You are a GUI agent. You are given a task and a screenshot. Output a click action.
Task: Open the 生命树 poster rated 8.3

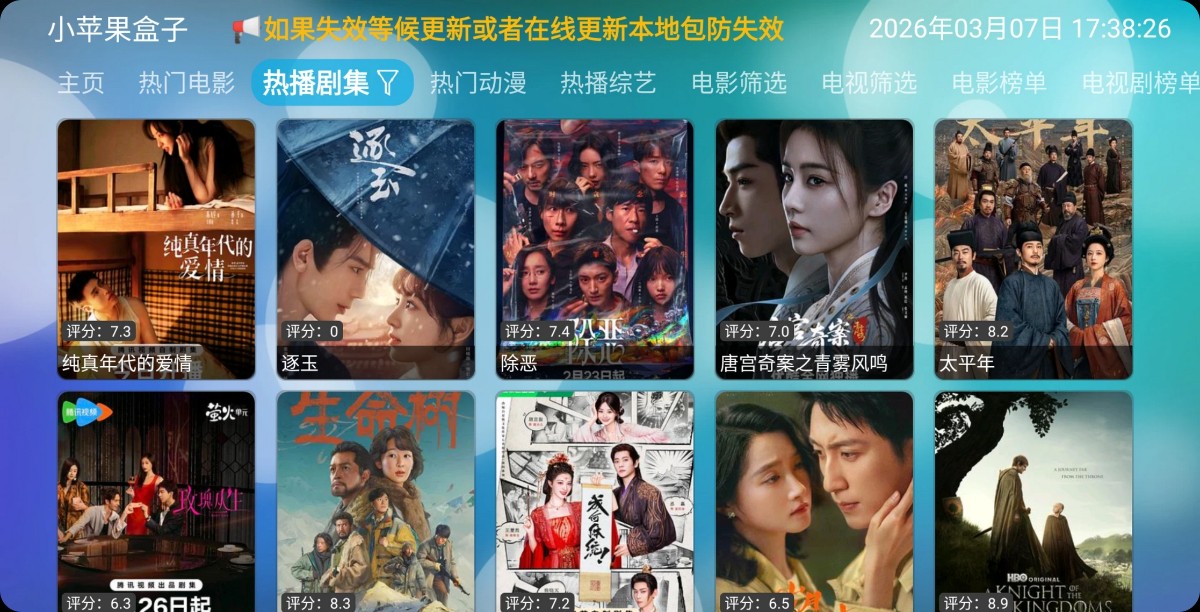click(x=376, y=500)
